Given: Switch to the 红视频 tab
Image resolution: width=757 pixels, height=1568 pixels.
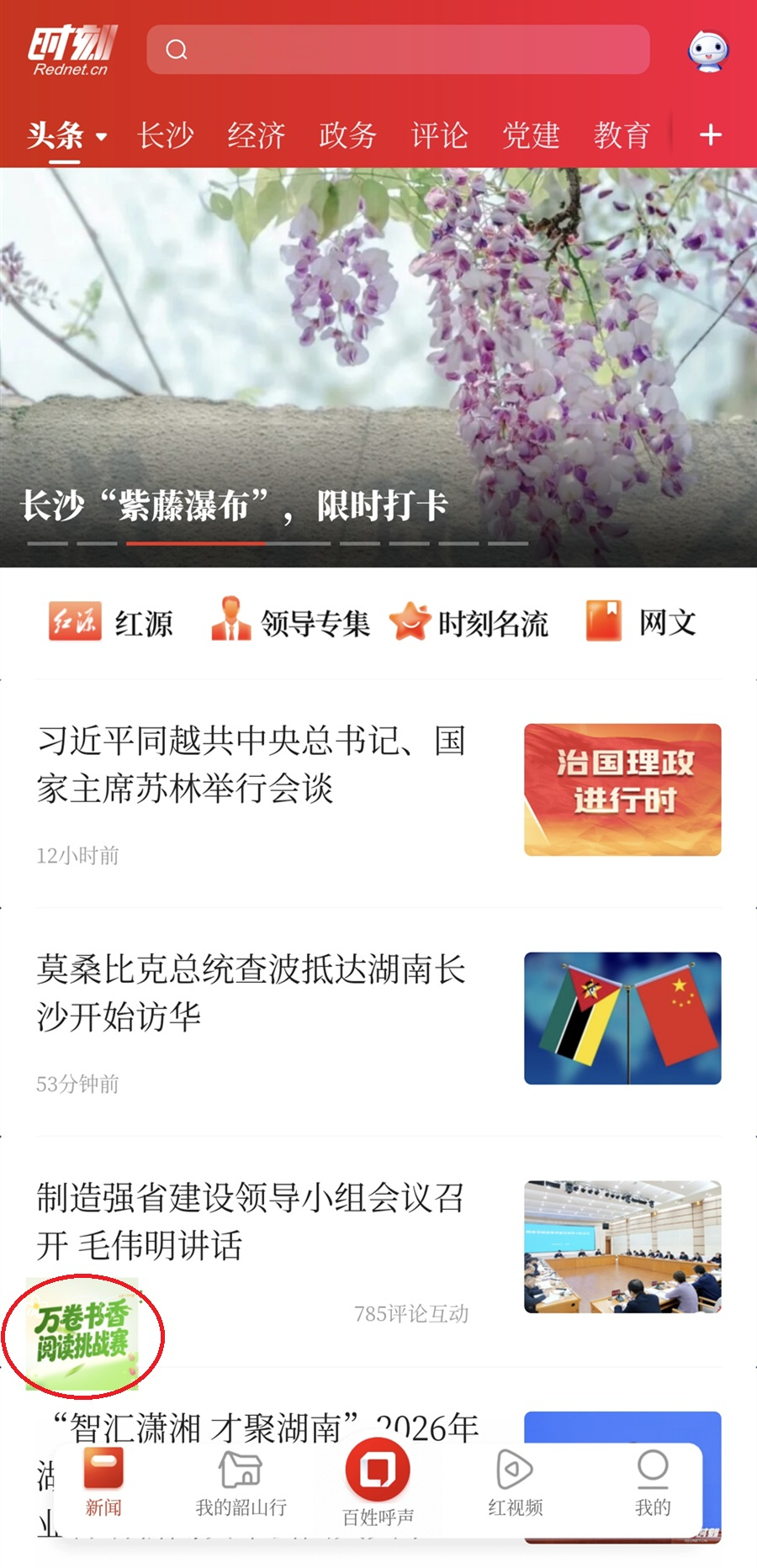Looking at the screenshot, I should 515,1484.
